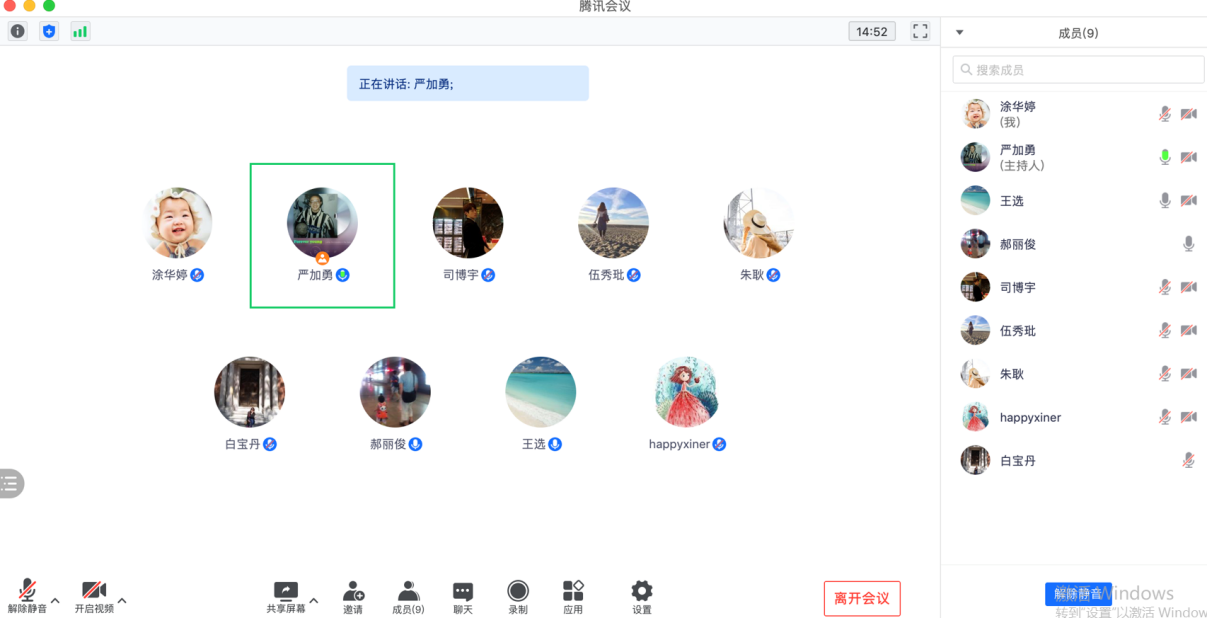Open the security shield icon

coord(49,31)
